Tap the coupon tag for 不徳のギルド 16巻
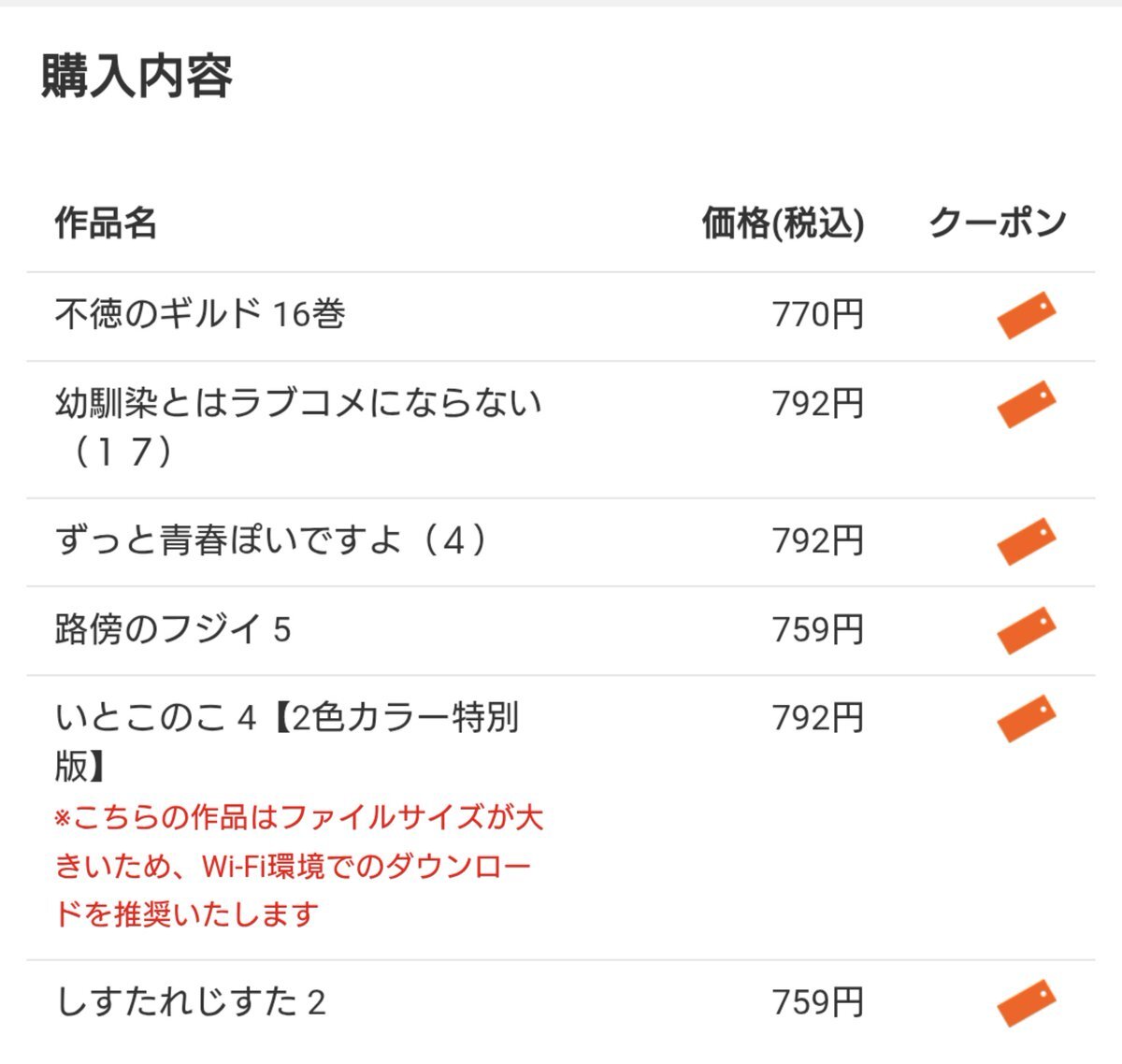 1027,315
